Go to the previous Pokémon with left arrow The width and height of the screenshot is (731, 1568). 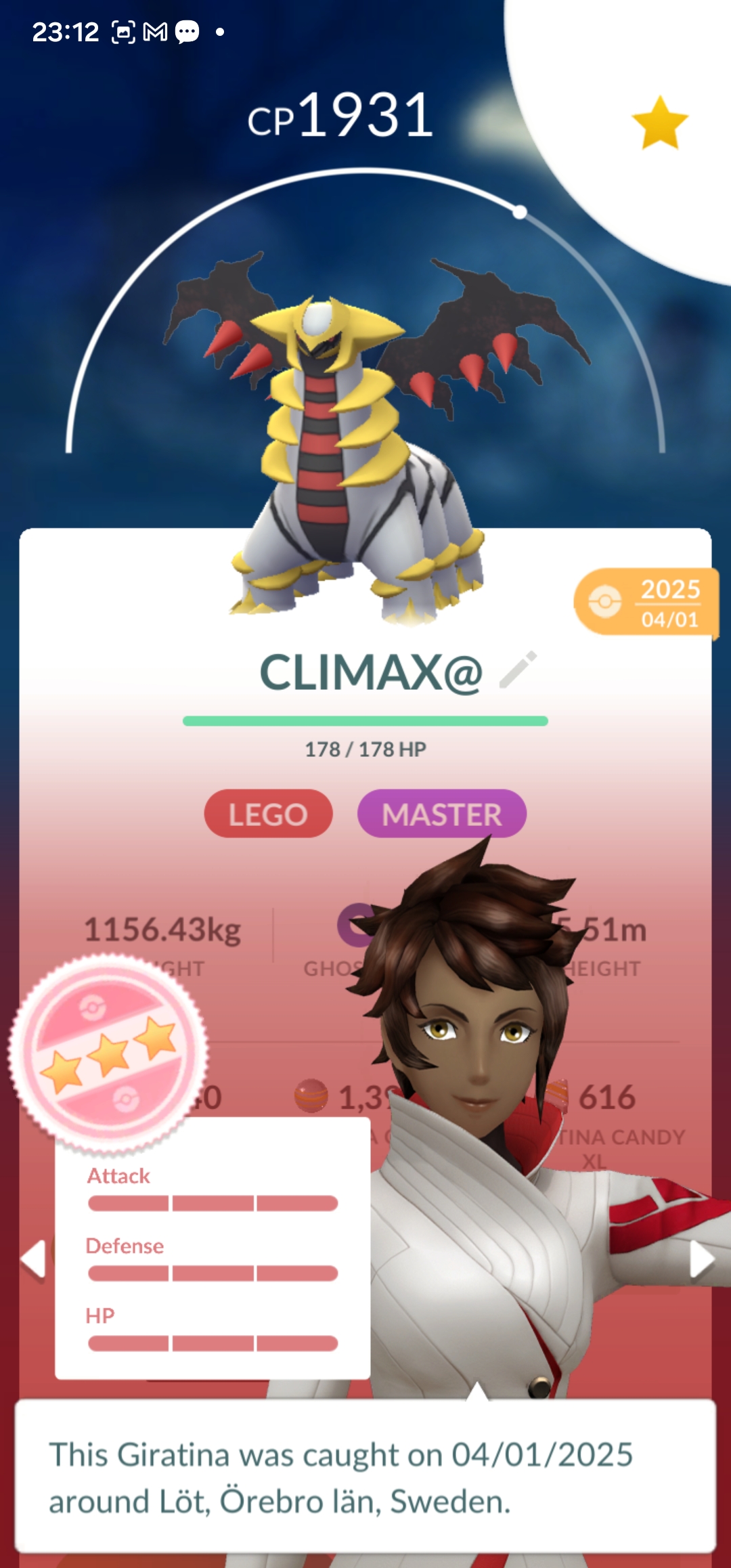[32, 1259]
